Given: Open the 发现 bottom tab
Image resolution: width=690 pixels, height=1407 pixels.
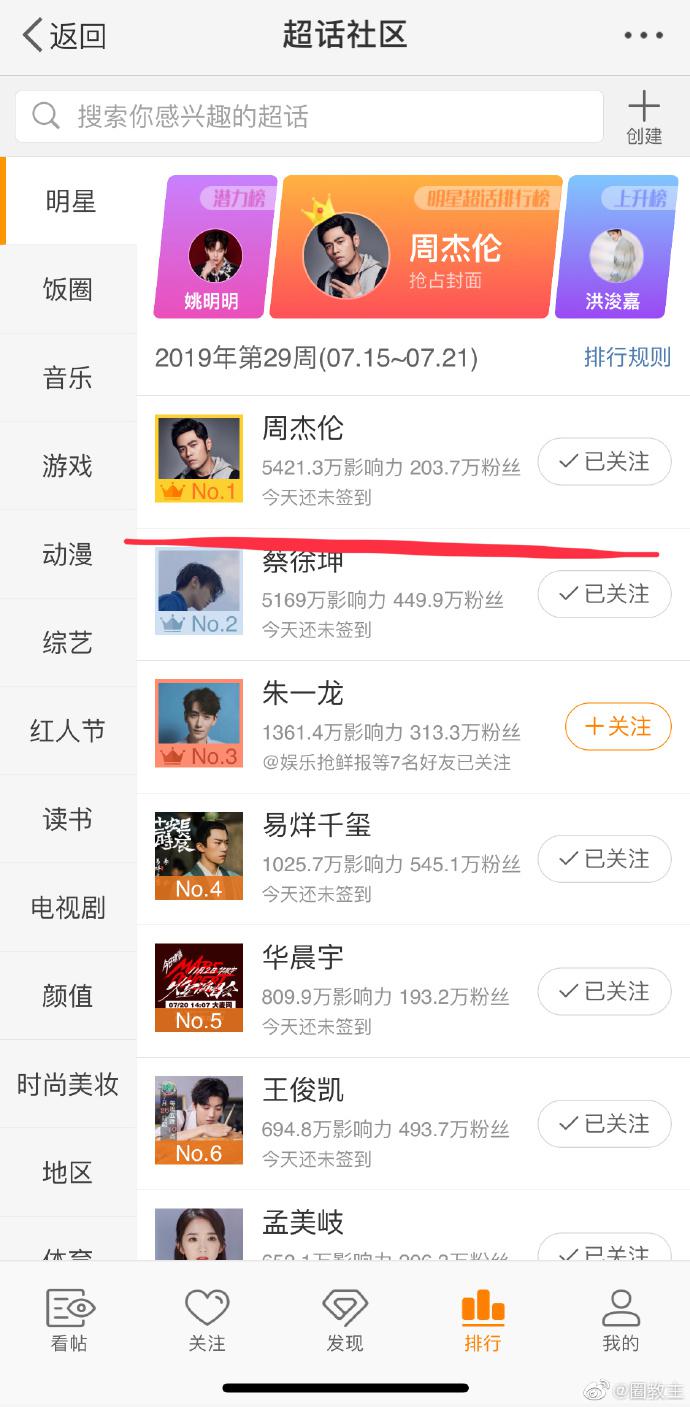Looking at the screenshot, I should [x=345, y=1320].
